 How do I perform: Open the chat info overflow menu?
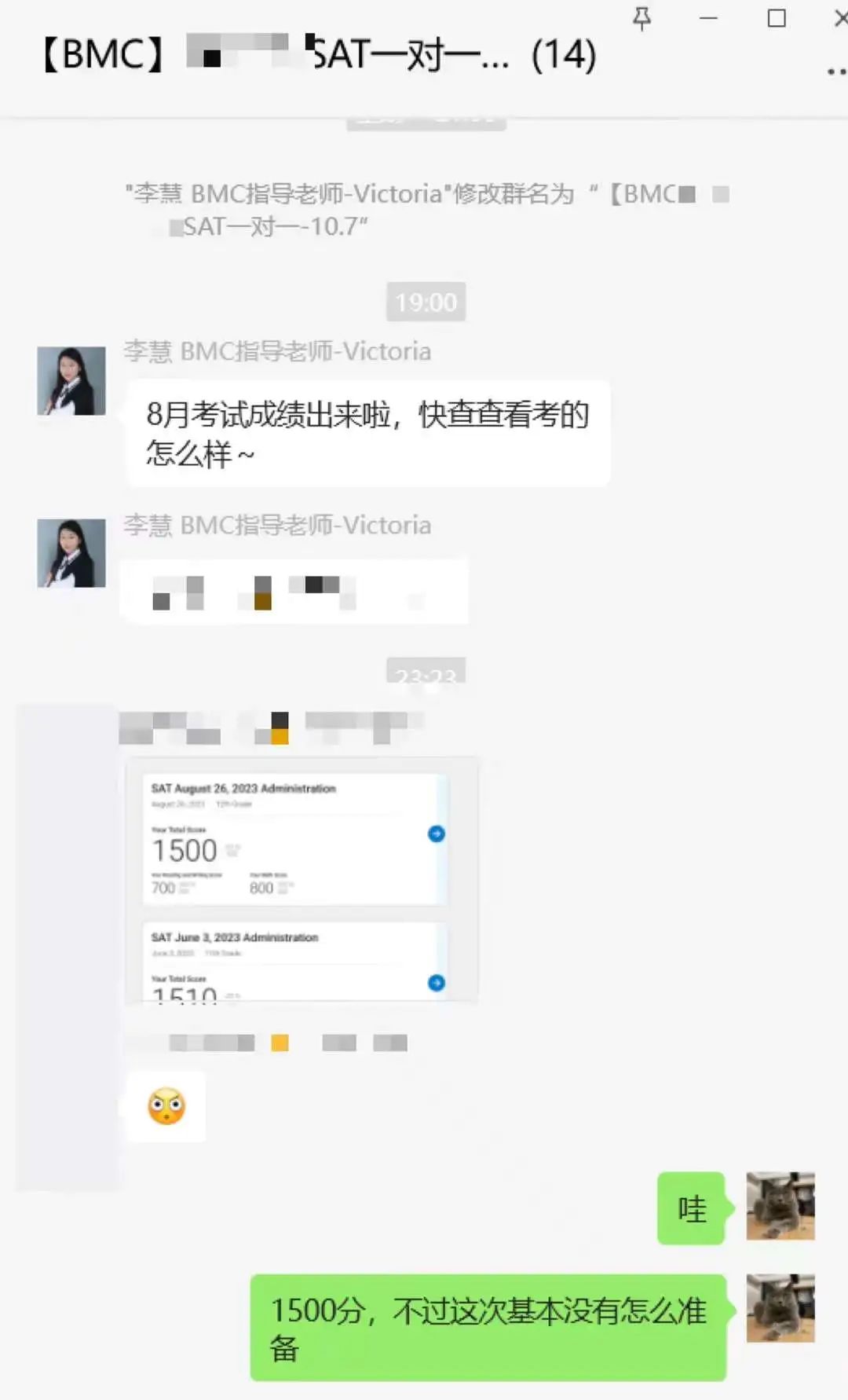(837, 71)
